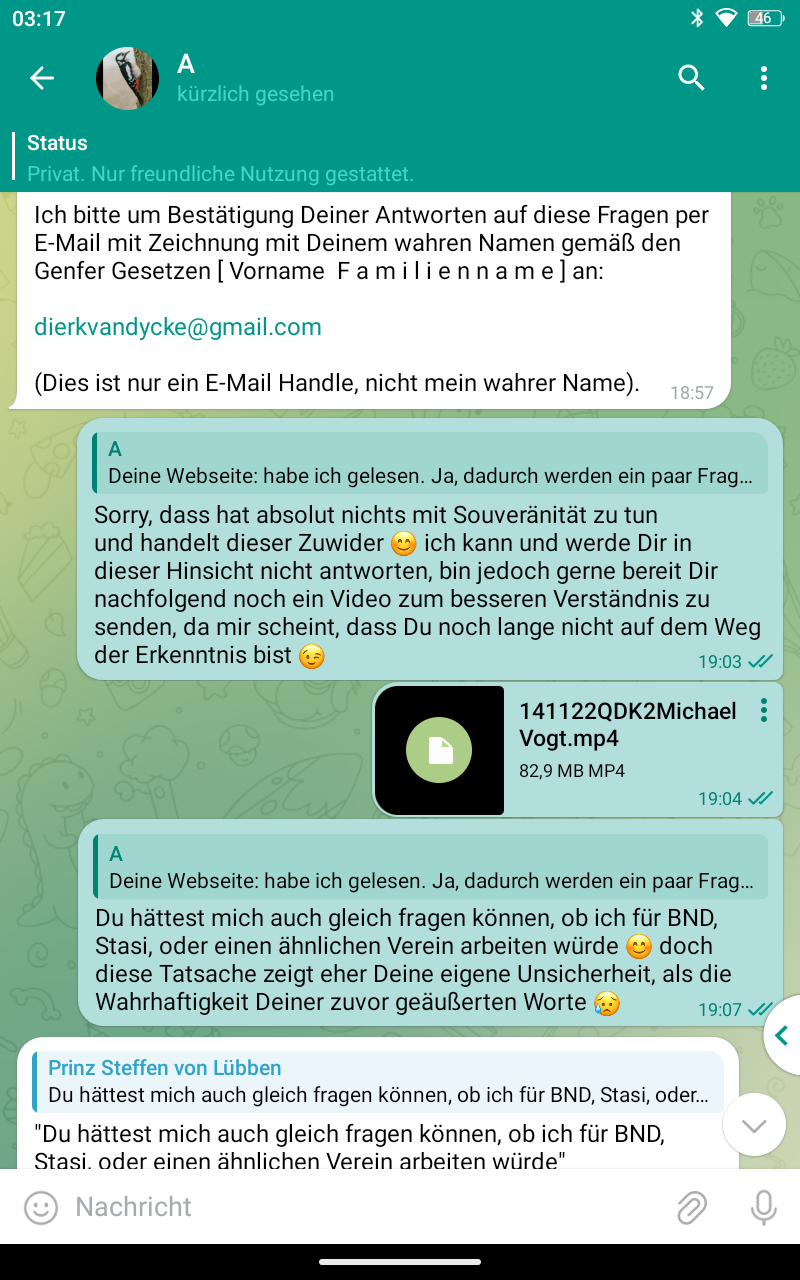Image resolution: width=800 pixels, height=1280 pixels.
Task: Search within this chat
Action: pos(691,78)
